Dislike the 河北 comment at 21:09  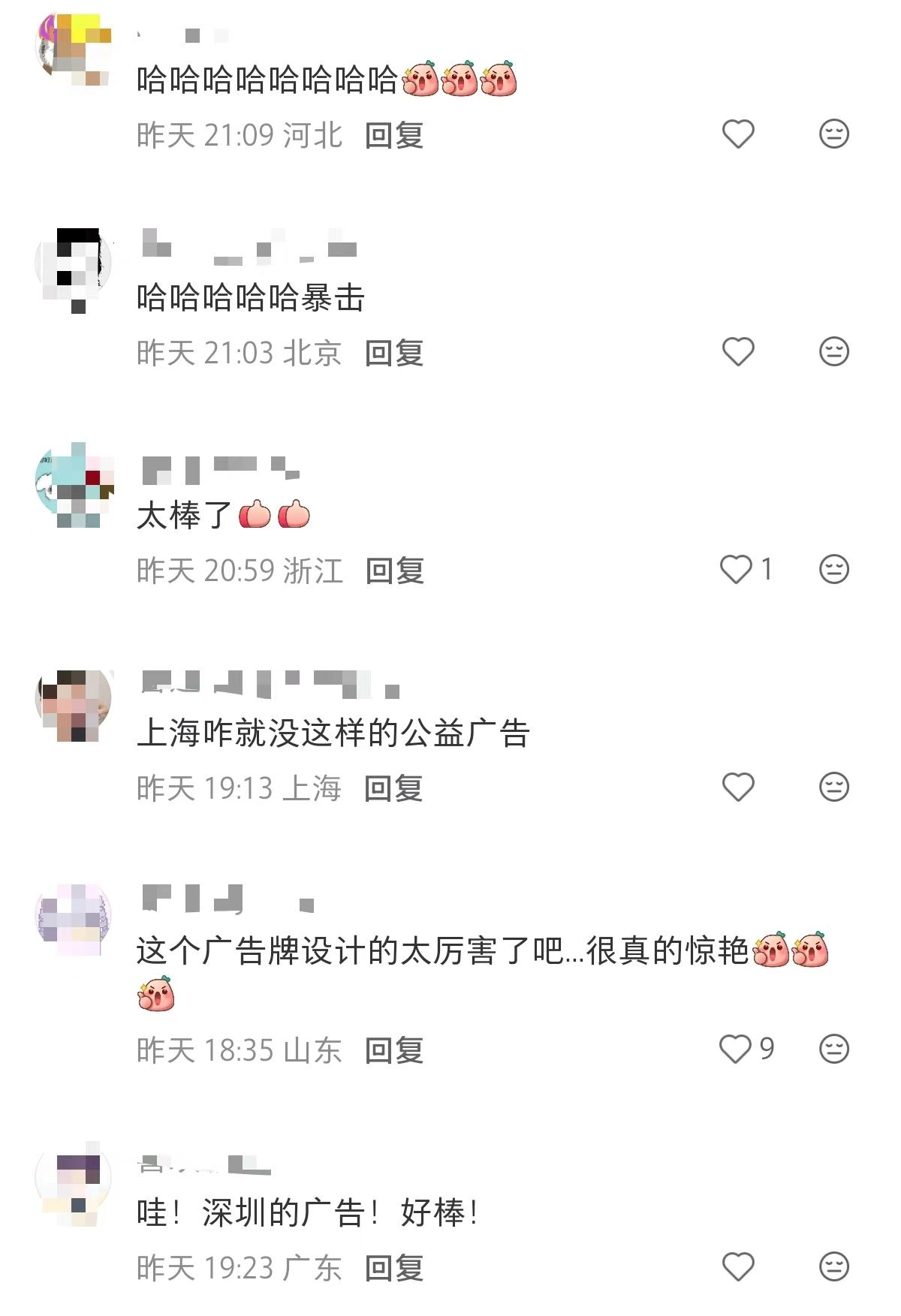click(x=833, y=134)
